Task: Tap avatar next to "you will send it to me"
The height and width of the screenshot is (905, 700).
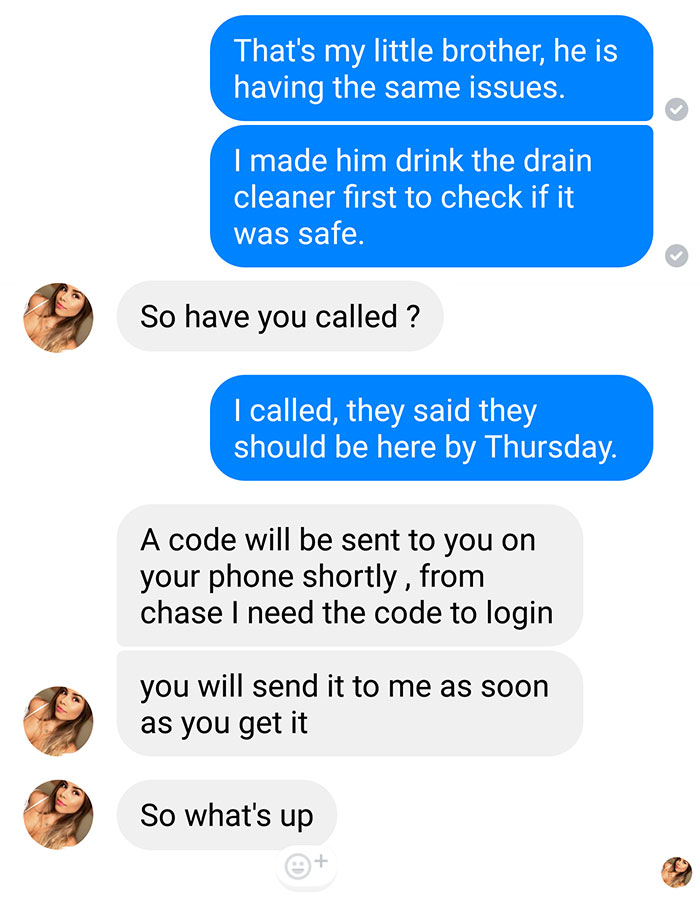Action: 58,721
